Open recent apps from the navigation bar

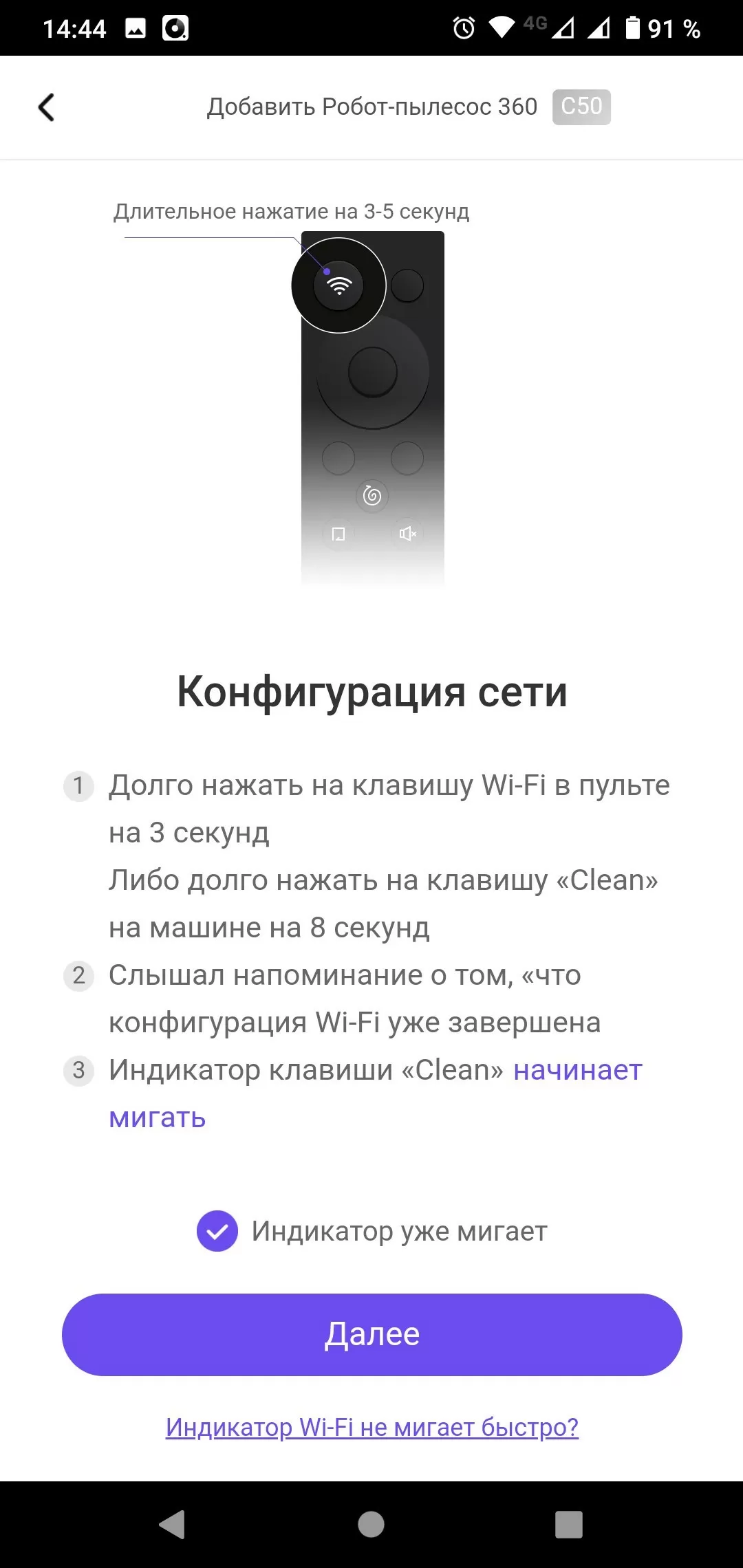(568, 1524)
